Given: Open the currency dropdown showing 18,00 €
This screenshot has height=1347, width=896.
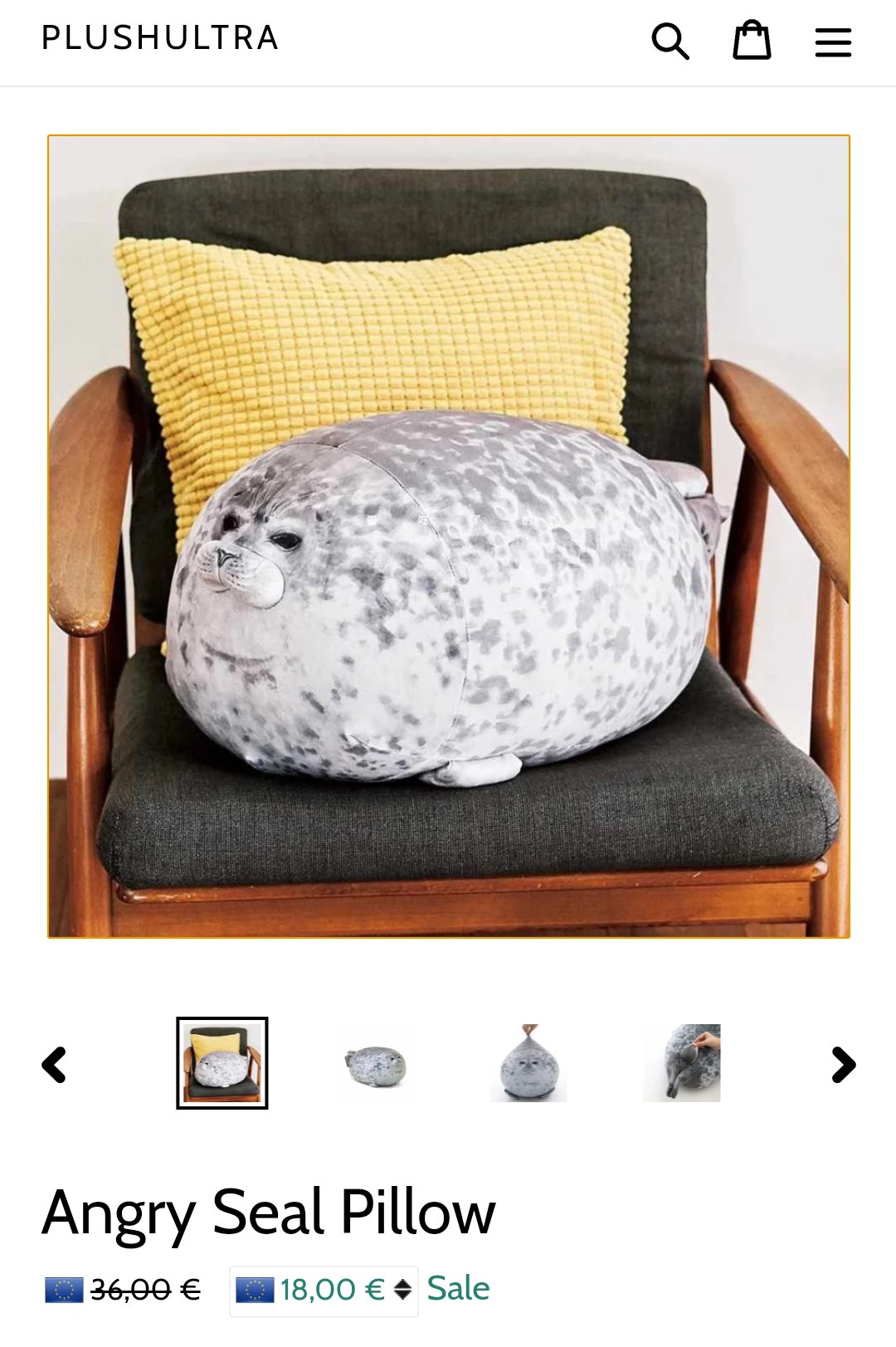Looking at the screenshot, I should [x=324, y=1291].
